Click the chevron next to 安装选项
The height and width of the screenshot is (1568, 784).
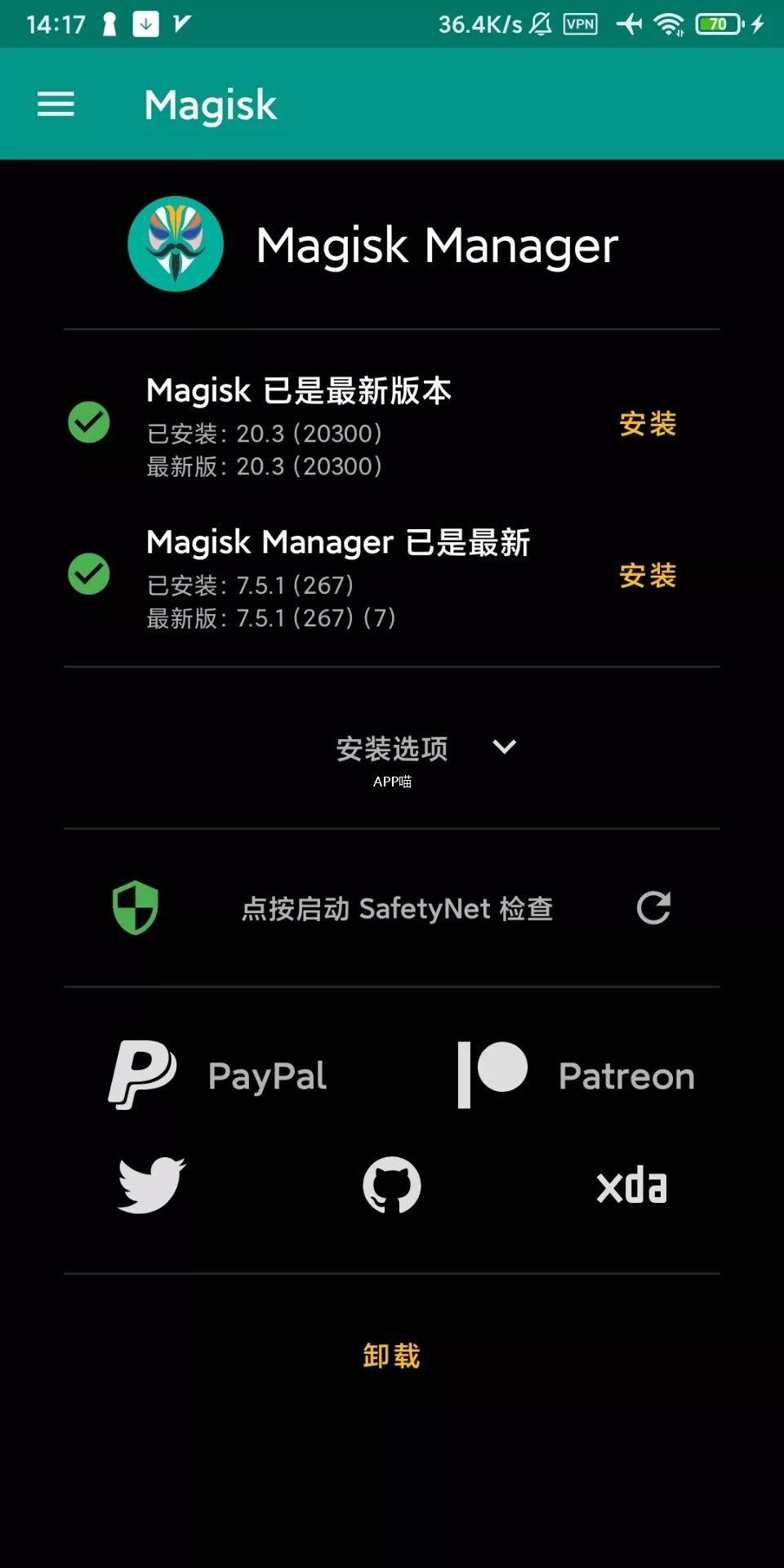tap(505, 747)
